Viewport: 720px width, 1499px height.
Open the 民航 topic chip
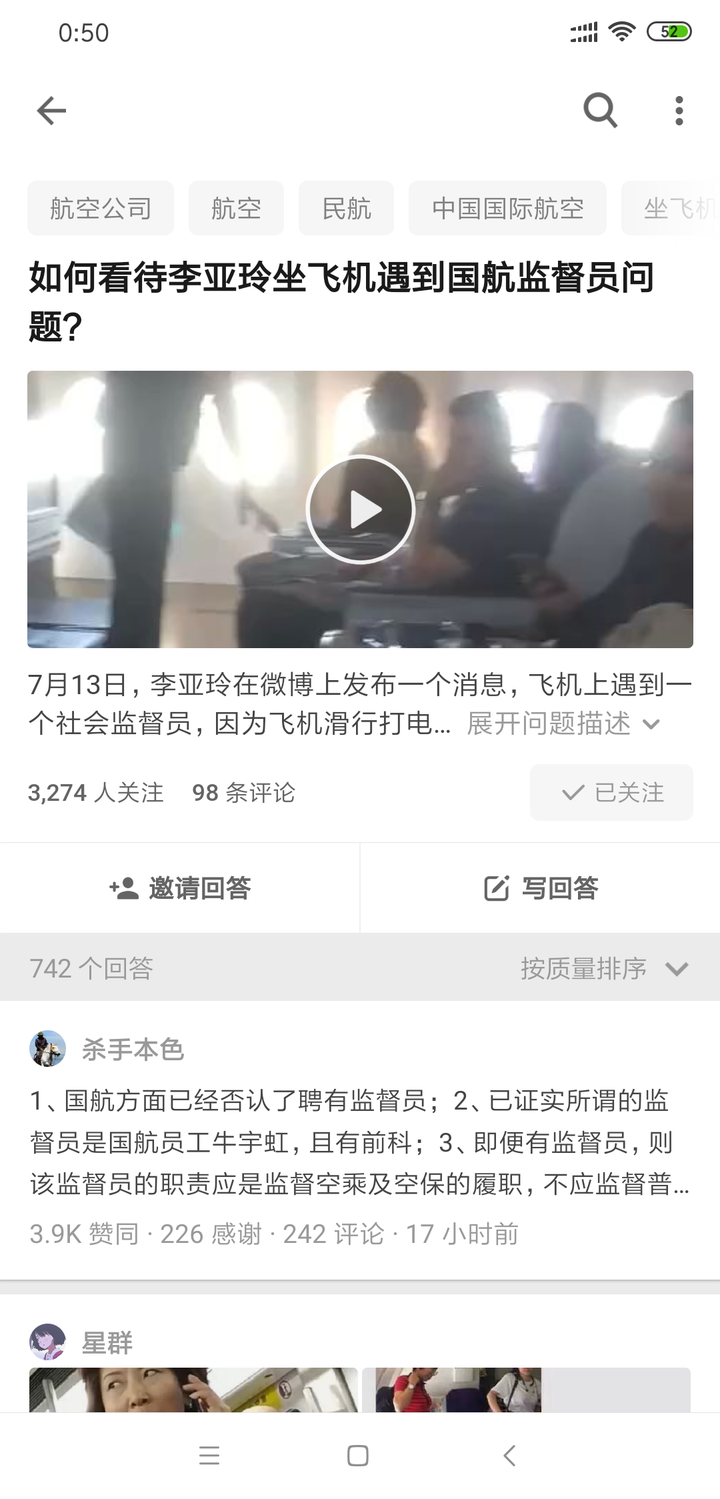coord(346,208)
